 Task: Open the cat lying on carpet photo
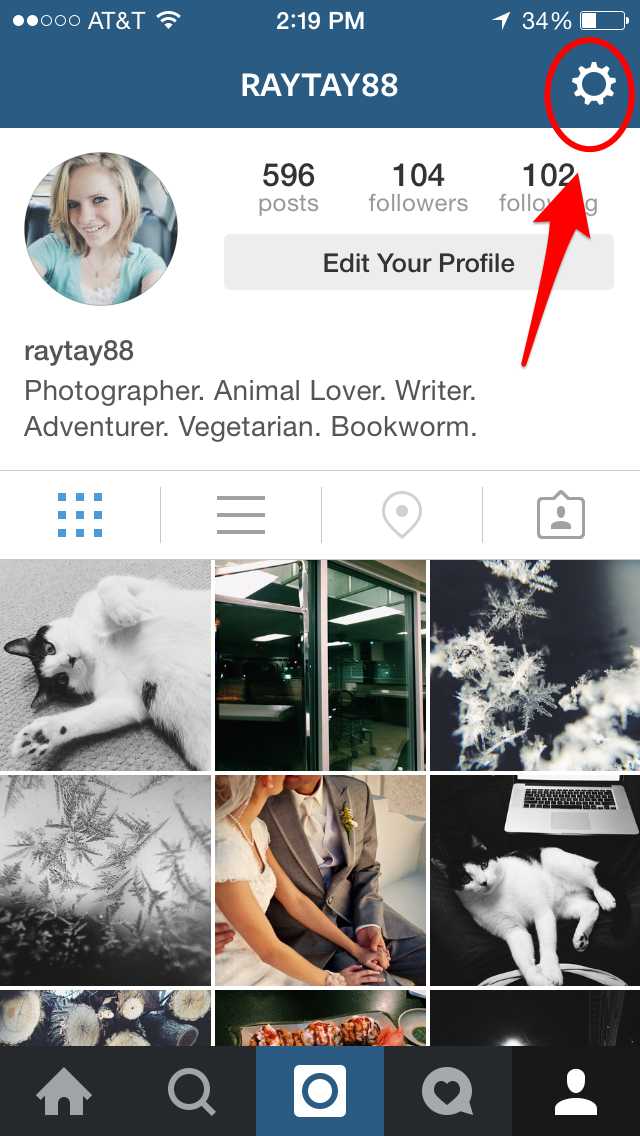pyautogui.click(x=105, y=665)
